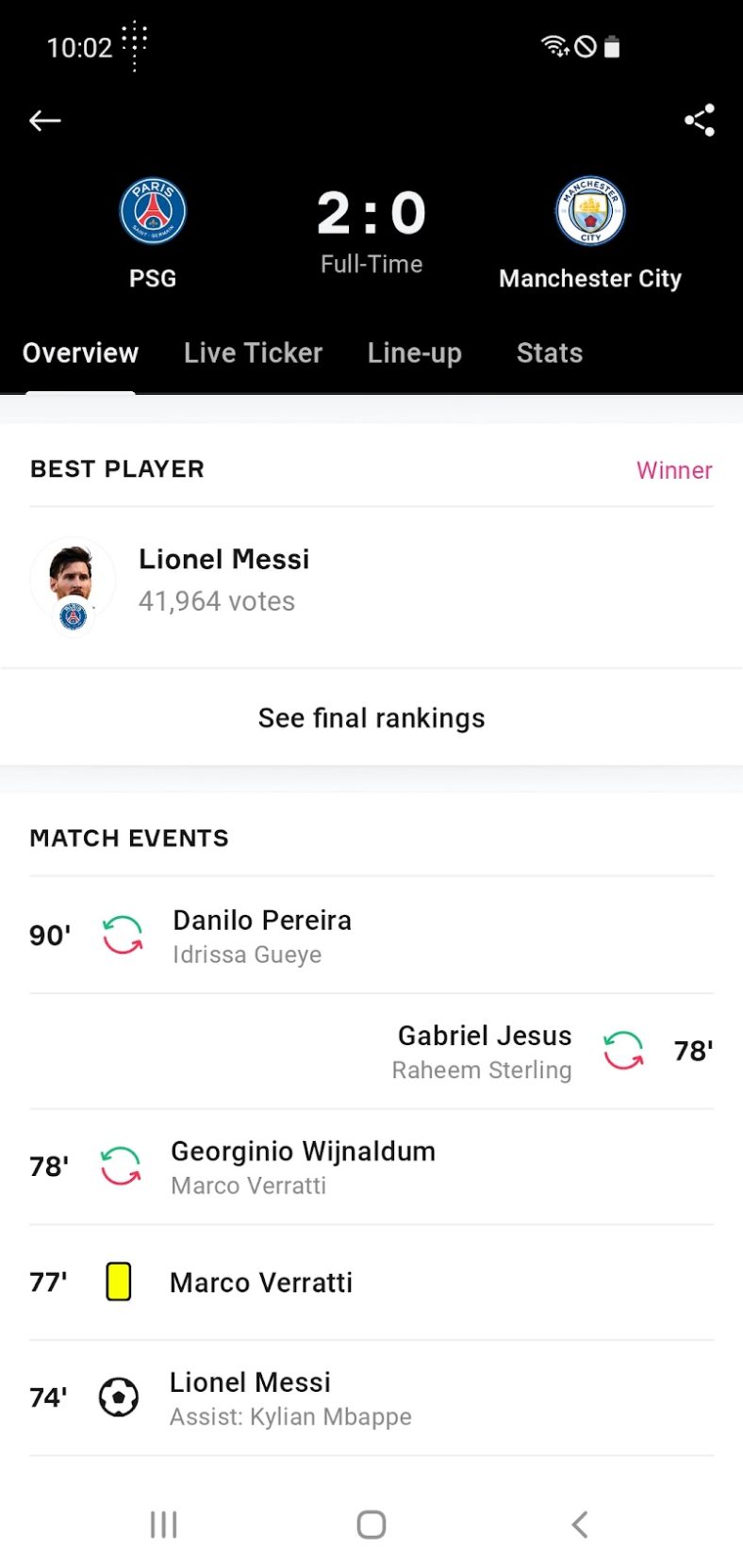Open the Winner link
The width and height of the screenshot is (743, 1568).
[x=674, y=469]
